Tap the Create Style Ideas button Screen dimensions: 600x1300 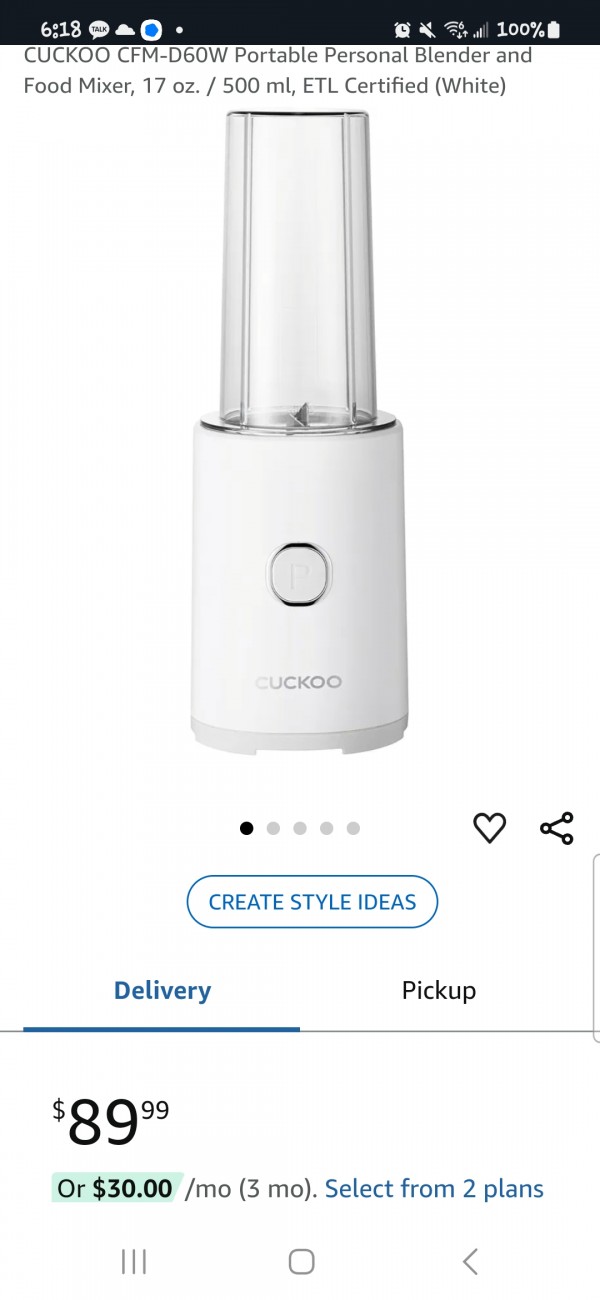312,901
